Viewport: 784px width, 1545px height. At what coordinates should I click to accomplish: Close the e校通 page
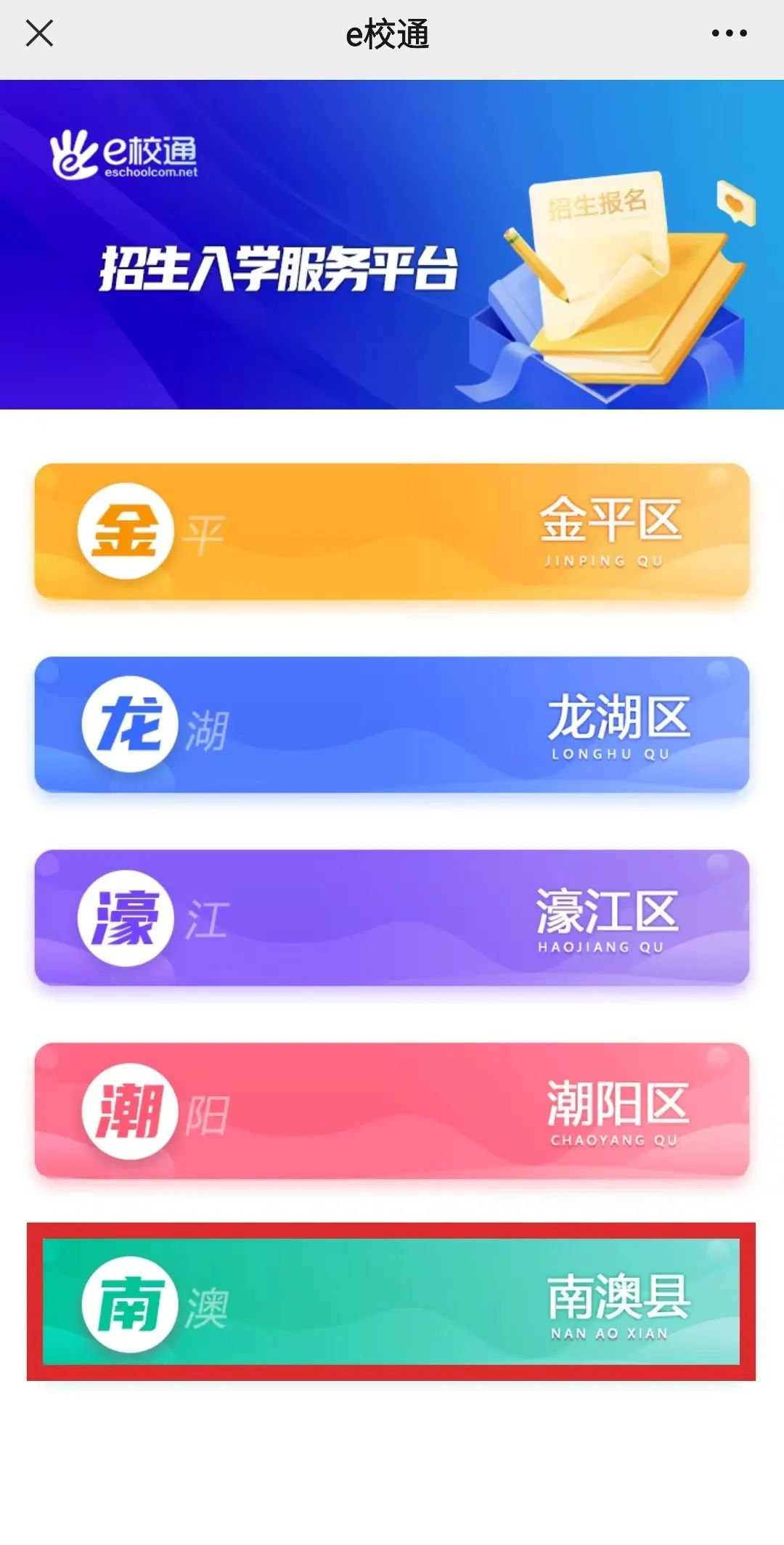(x=39, y=33)
